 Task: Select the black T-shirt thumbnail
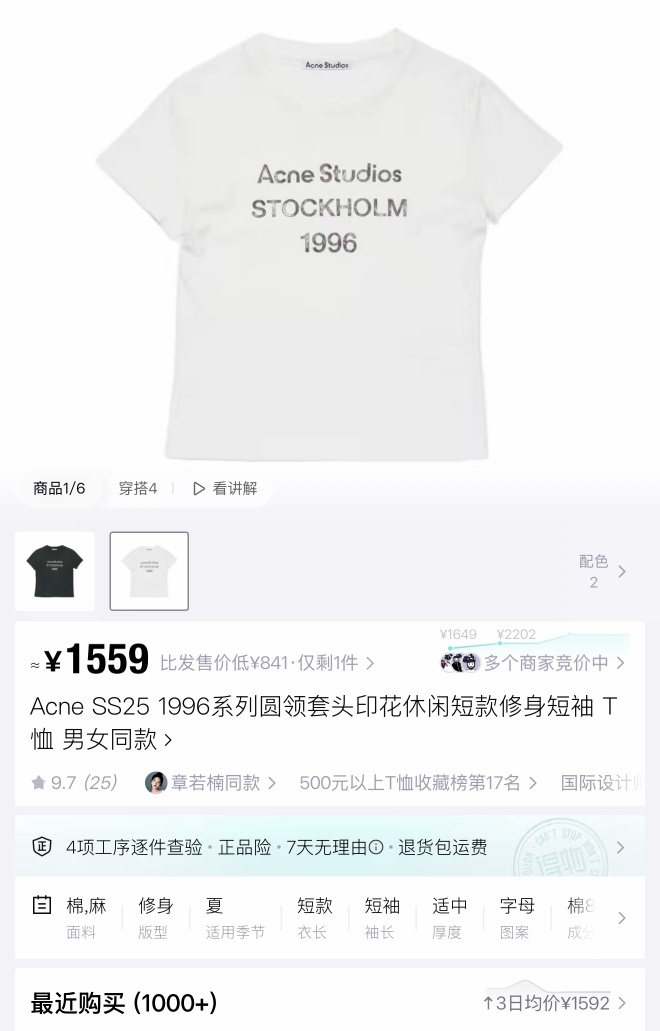pos(55,571)
